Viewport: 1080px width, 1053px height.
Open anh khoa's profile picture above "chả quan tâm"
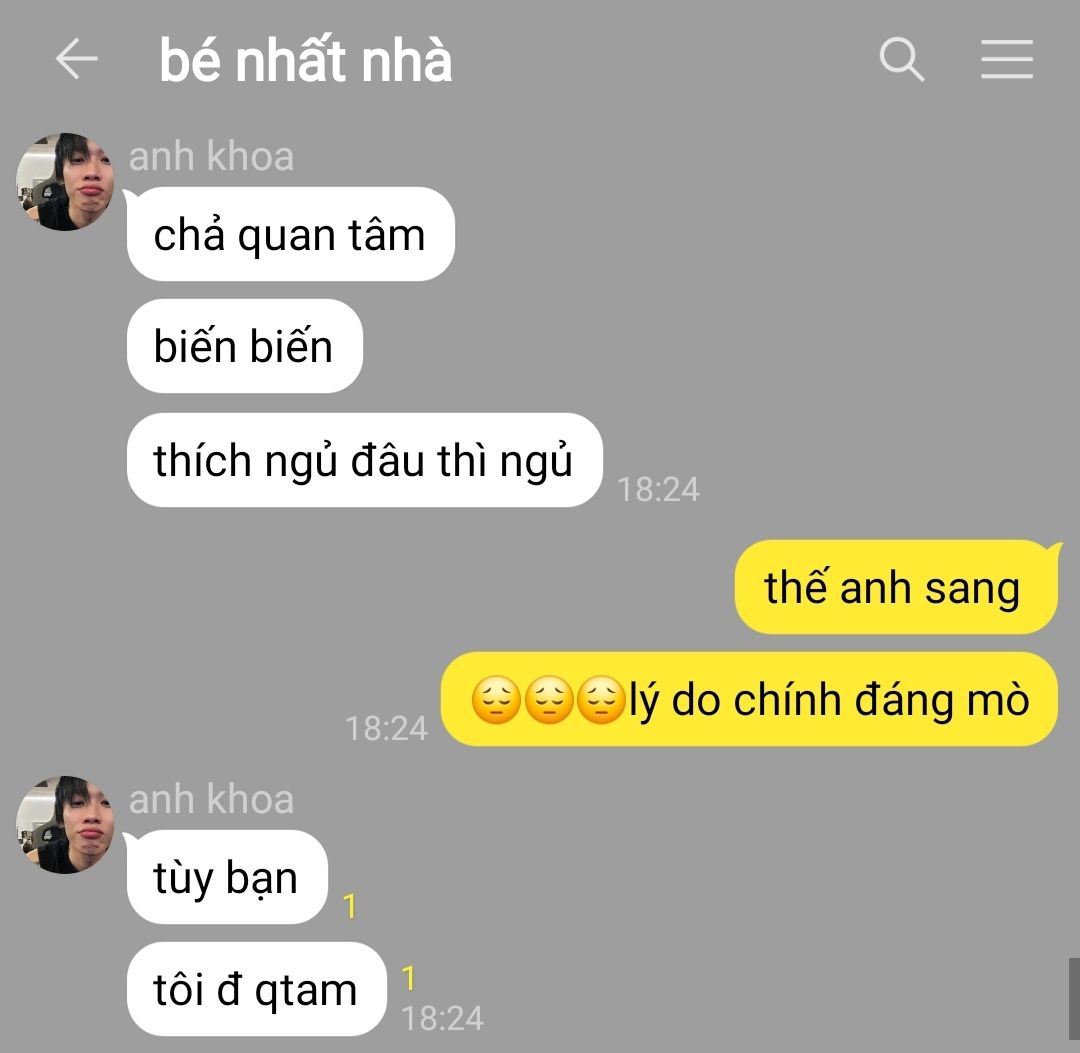pyautogui.click(x=65, y=182)
